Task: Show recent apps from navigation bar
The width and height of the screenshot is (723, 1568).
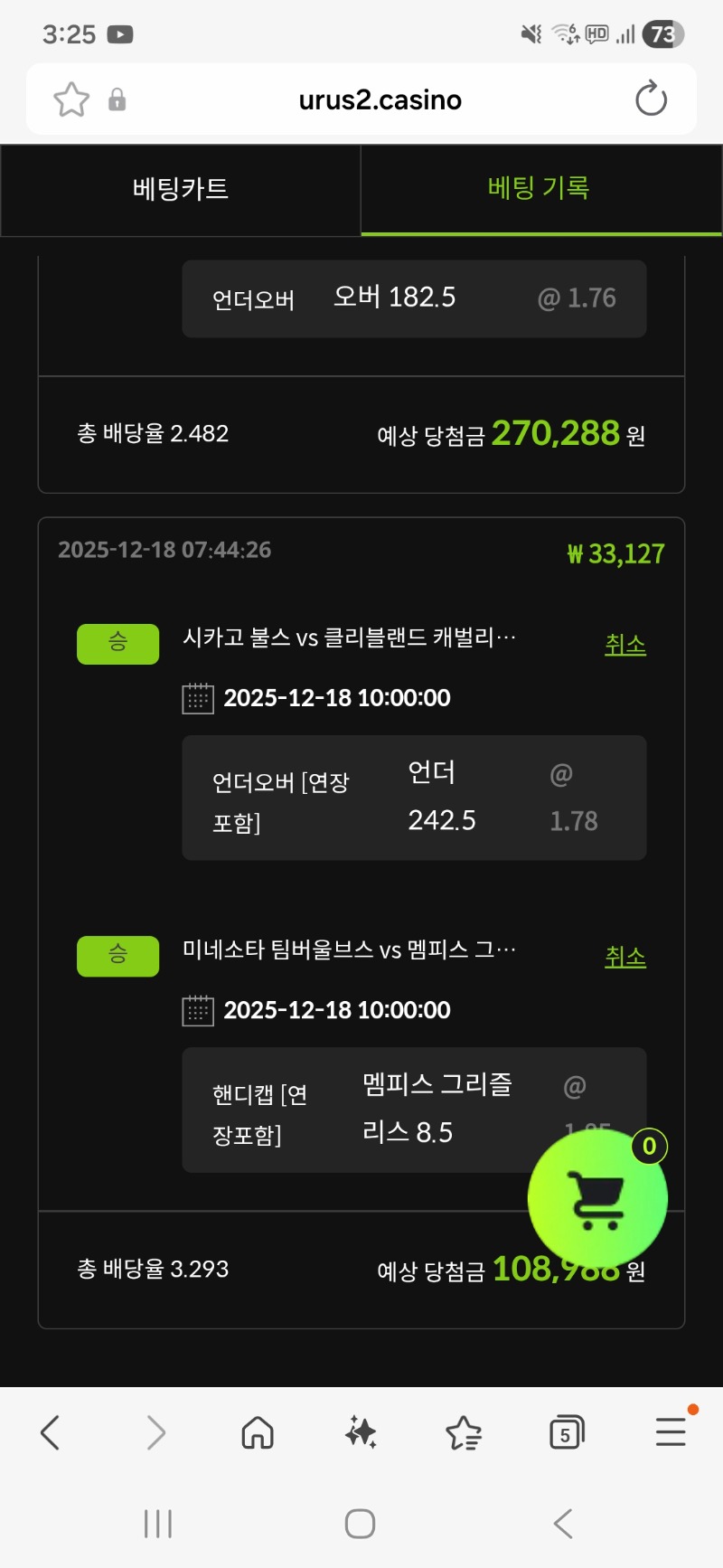Action: [158, 1524]
